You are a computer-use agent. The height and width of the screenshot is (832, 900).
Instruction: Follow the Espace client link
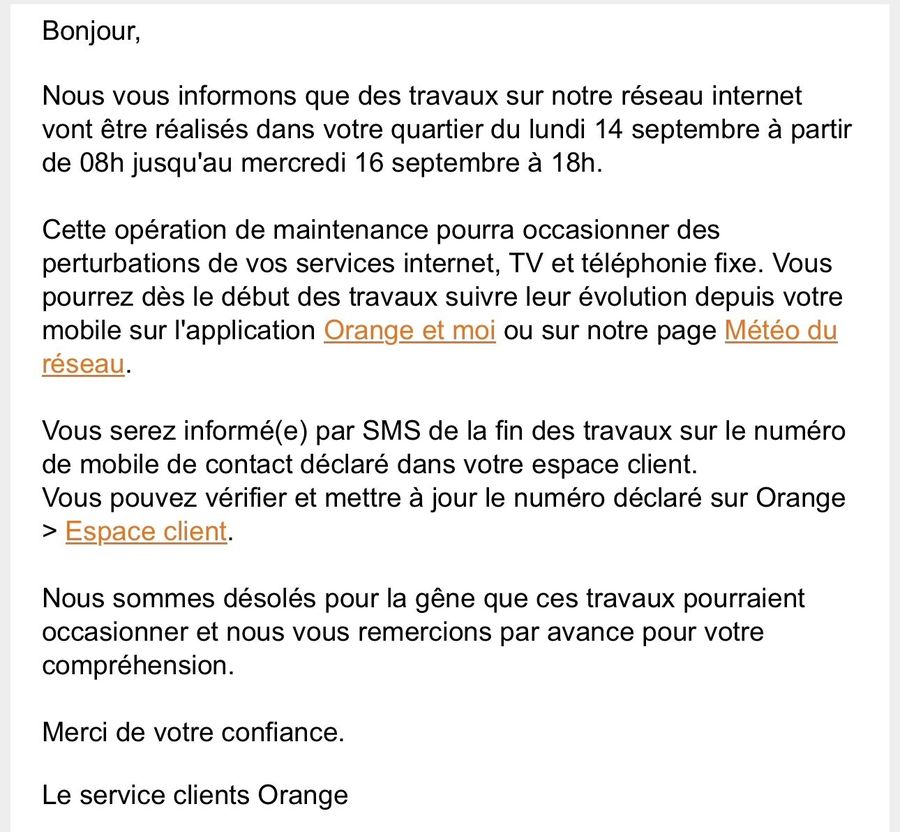click(x=146, y=532)
